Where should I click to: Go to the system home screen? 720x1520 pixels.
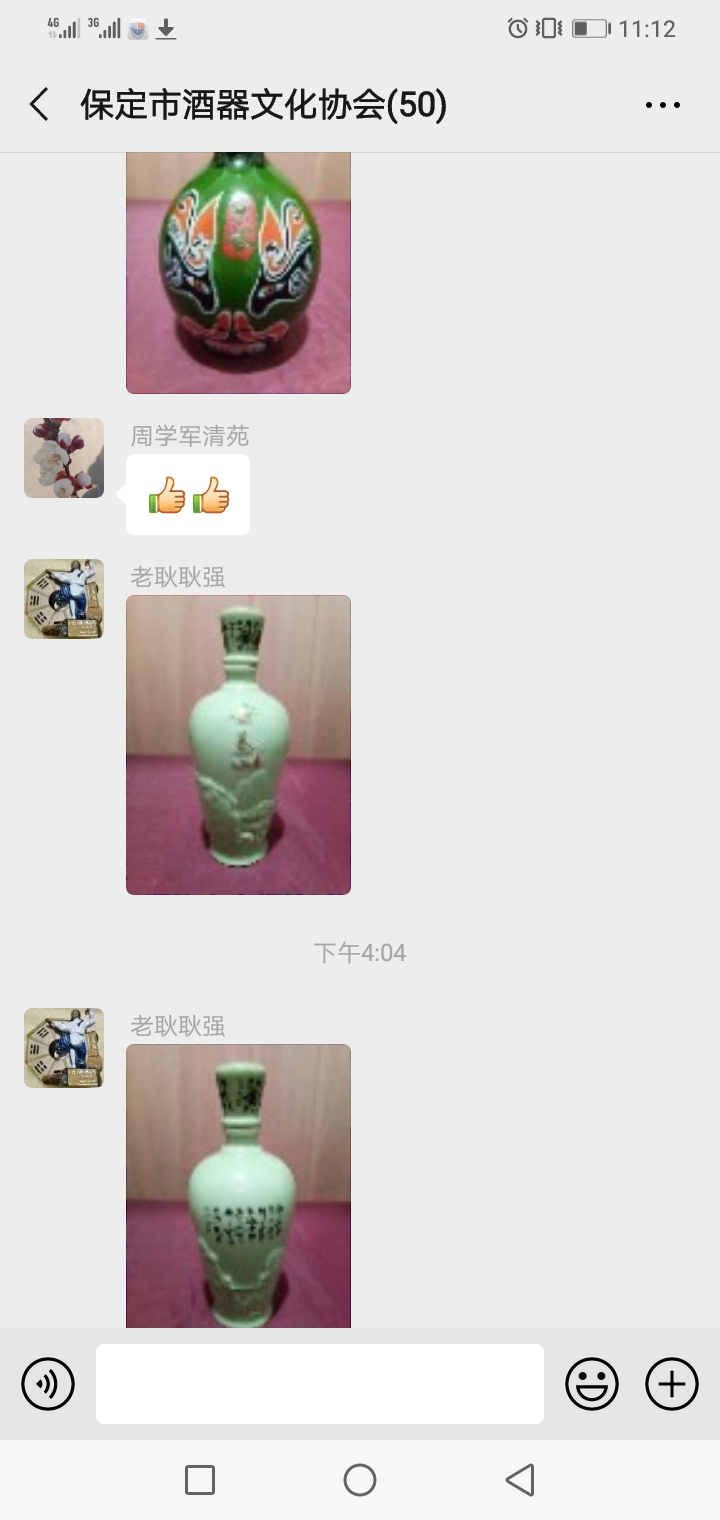360,1480
